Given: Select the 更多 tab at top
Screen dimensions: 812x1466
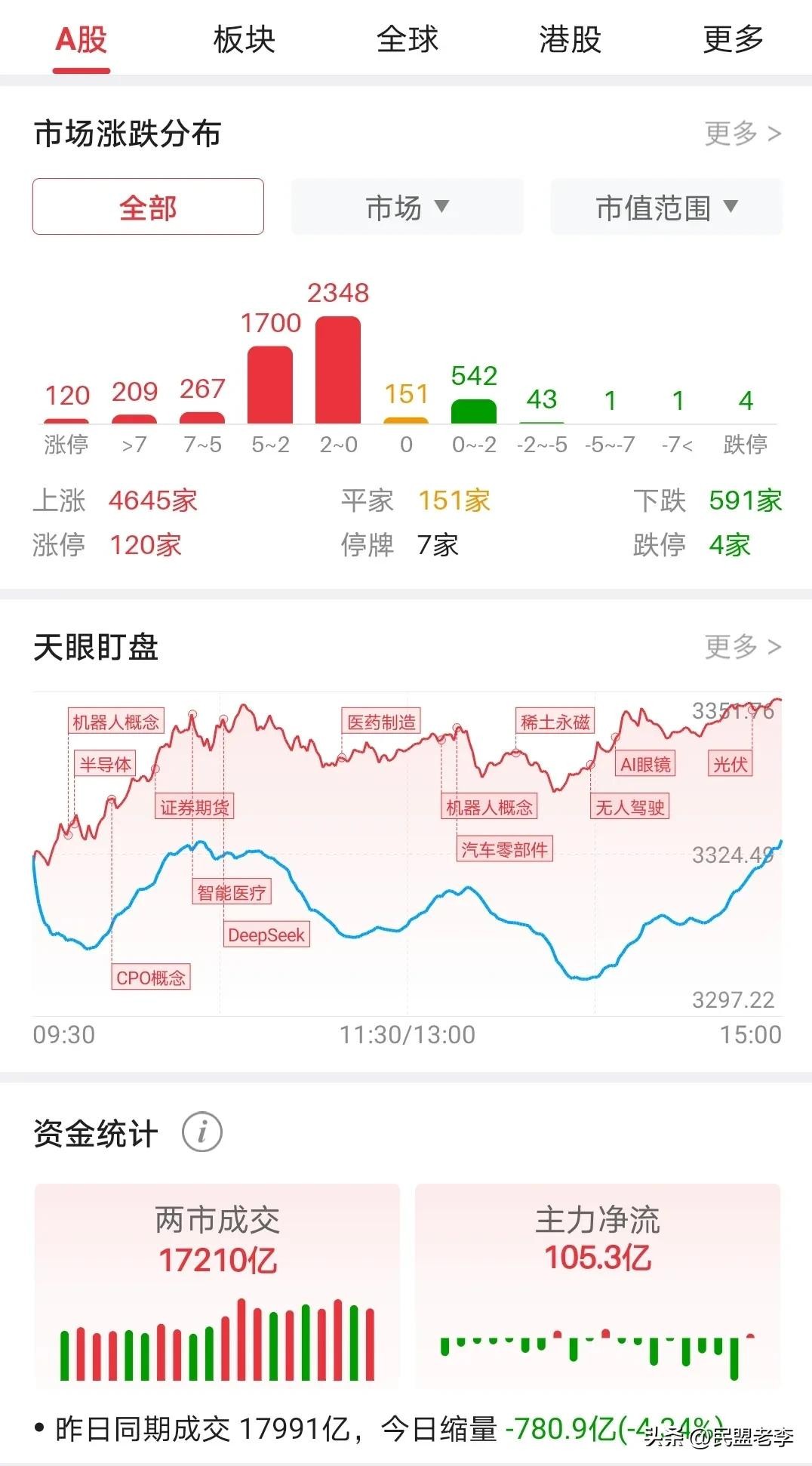Looking at the screenshot, I should (x=733, y=39).
